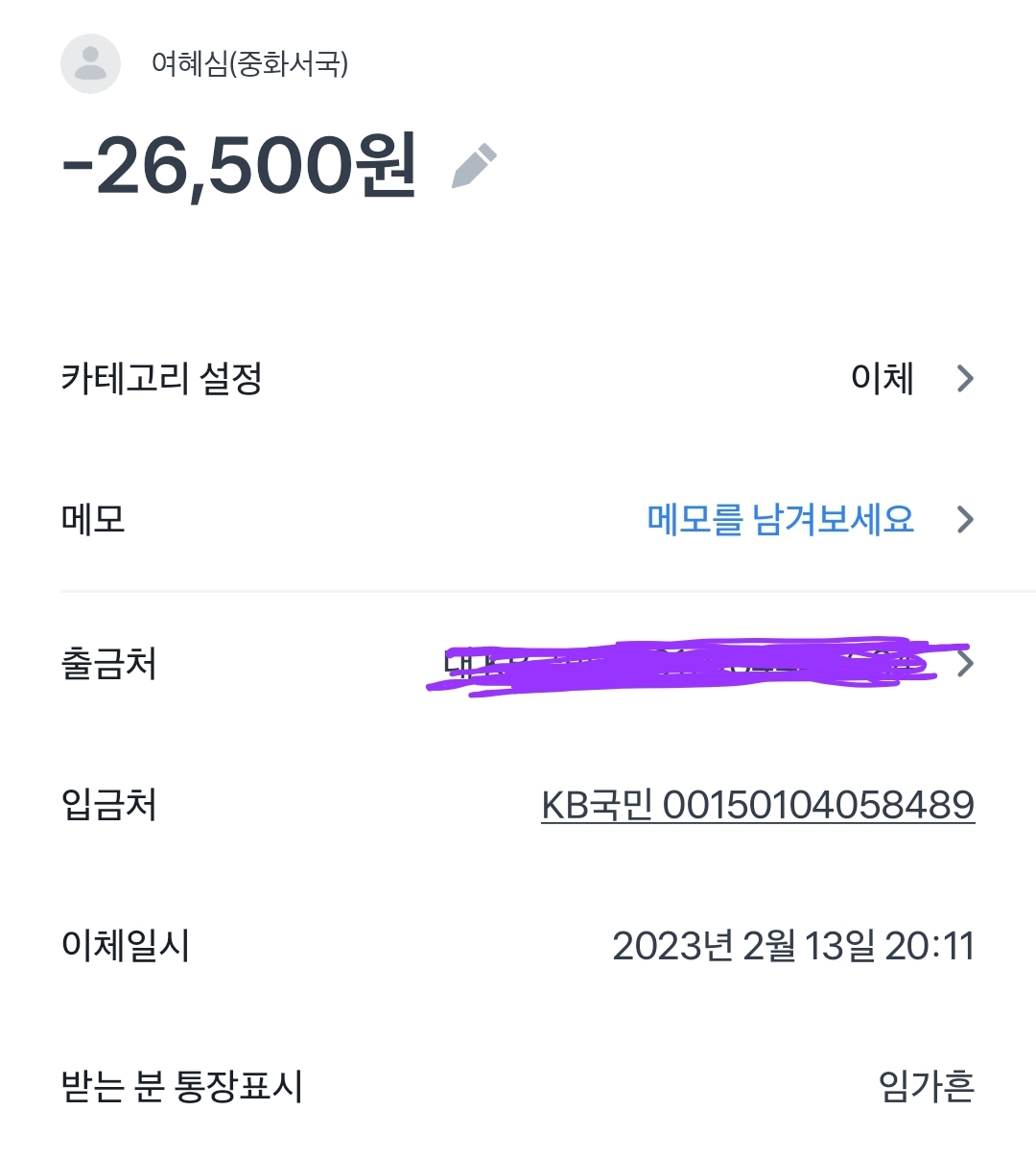This screenshot has width=1036, height=1157.
Task: Tap the underlined KB국민 account number
Action: pos(758,805)
